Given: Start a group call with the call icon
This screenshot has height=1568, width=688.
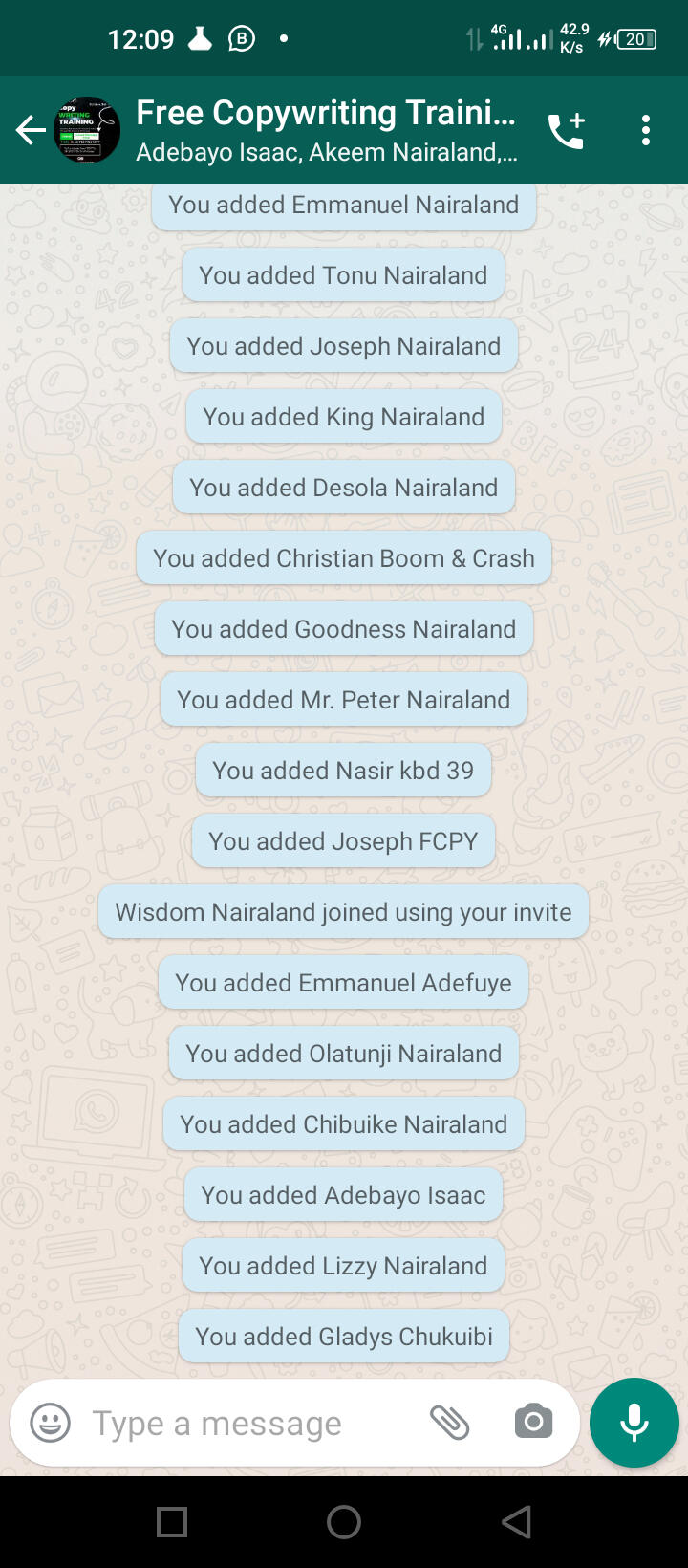Looking at the screenshot, I should tap(566, 129).
